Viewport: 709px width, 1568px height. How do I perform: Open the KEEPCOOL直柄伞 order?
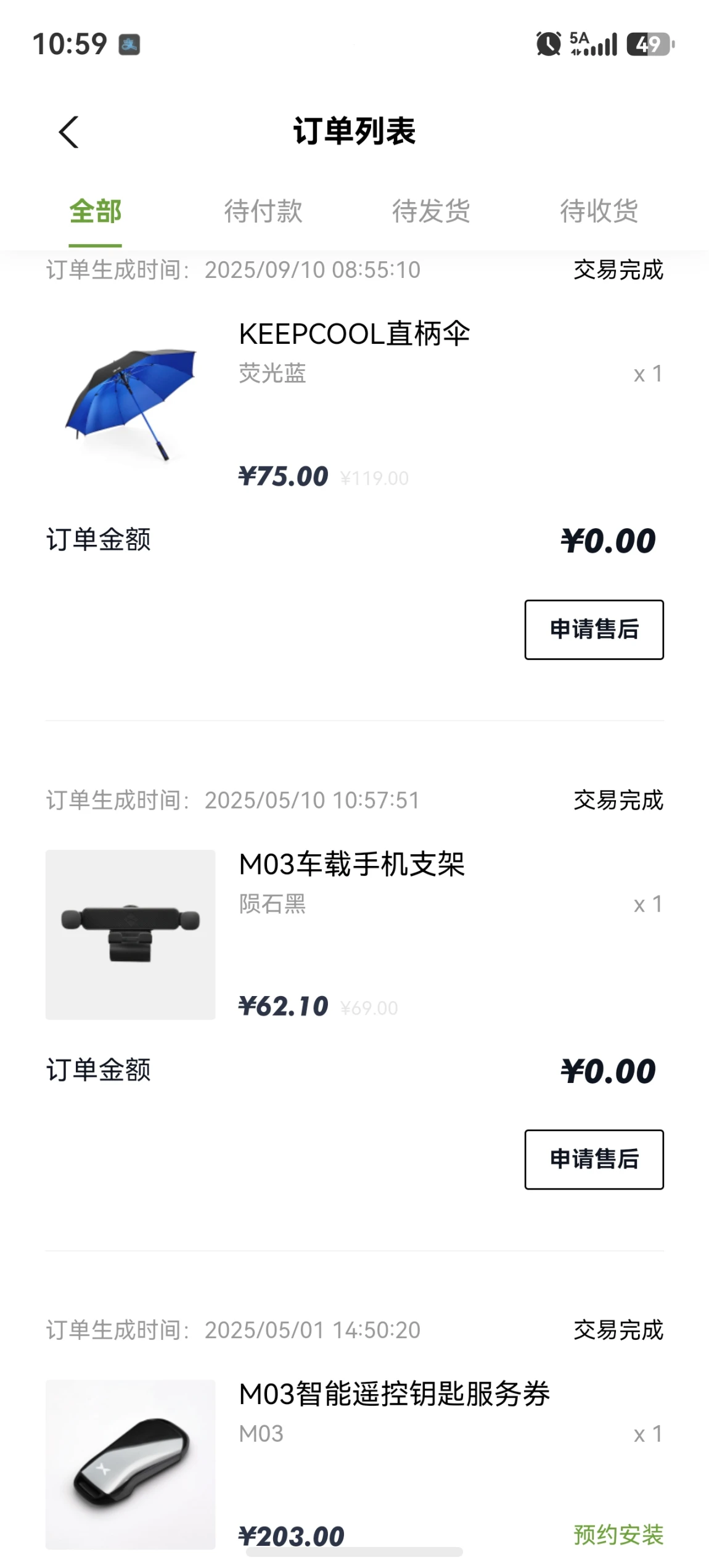click(354, 335)
